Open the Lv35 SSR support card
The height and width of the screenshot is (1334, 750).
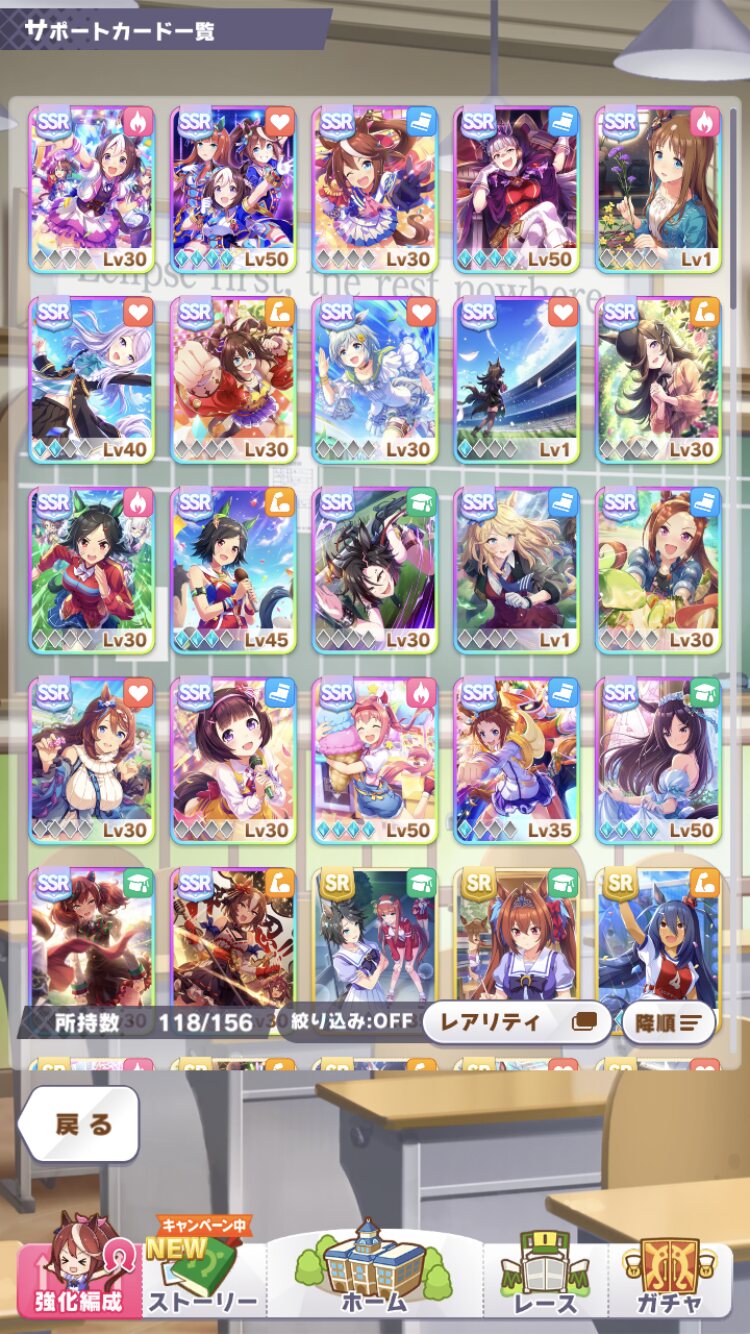pos(517,759)
